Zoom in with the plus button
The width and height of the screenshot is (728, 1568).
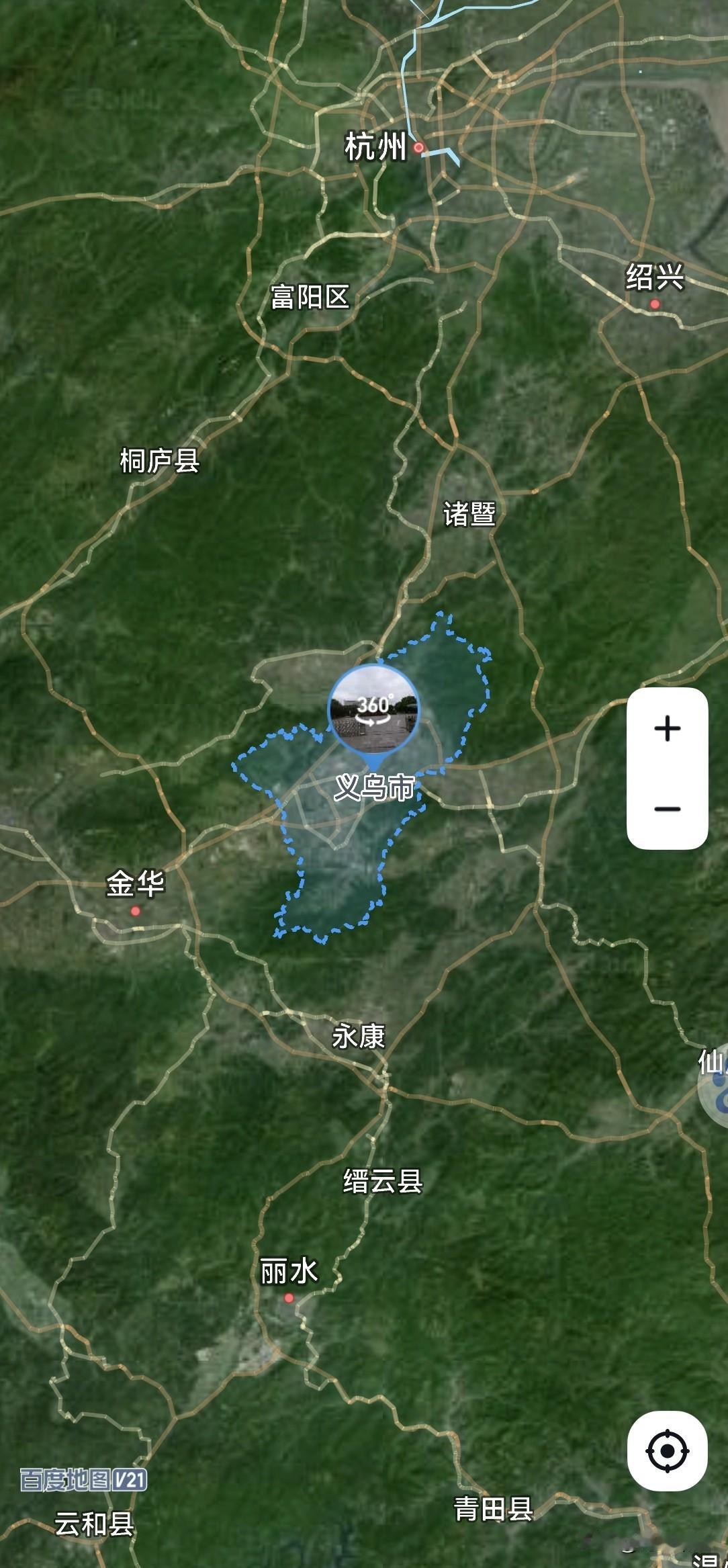pos(666,729)
